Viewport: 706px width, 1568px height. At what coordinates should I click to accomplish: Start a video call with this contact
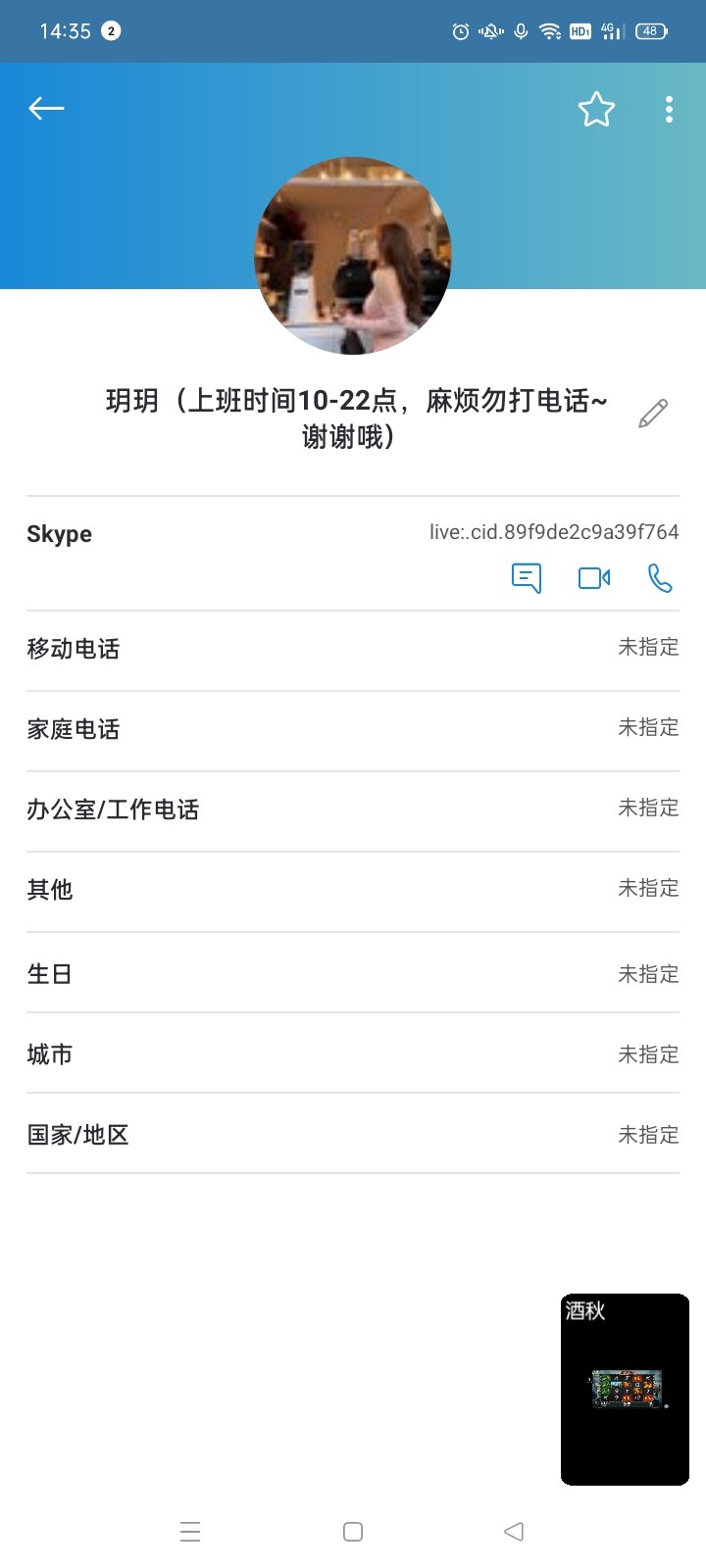(593, 578)
